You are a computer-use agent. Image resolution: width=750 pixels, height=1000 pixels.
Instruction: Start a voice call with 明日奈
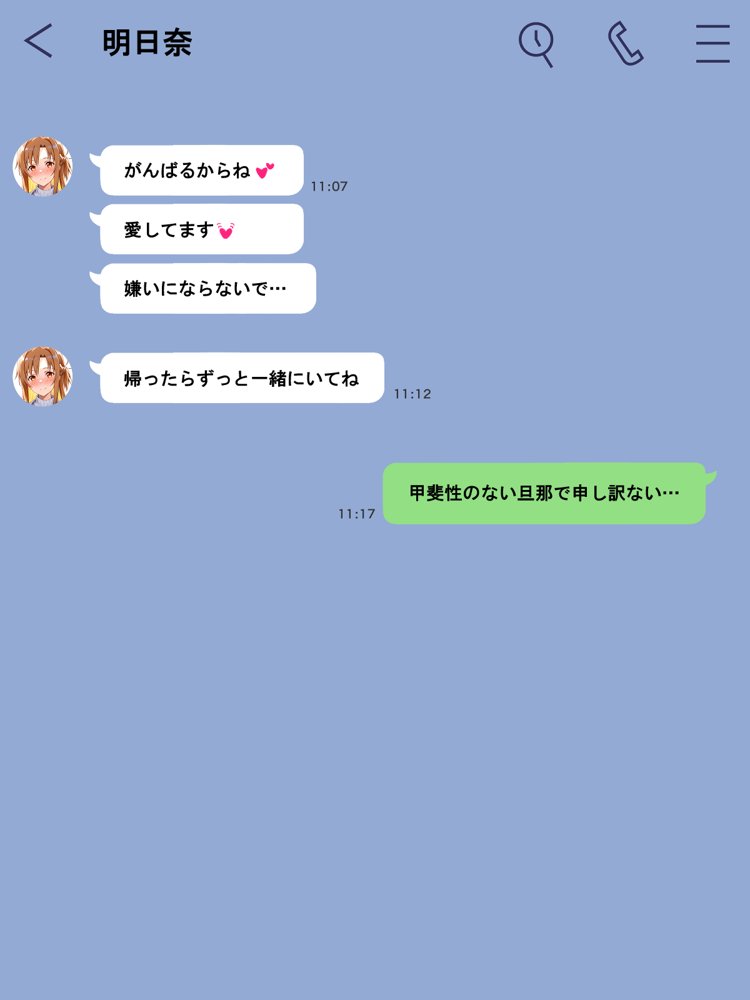[625, 44]
